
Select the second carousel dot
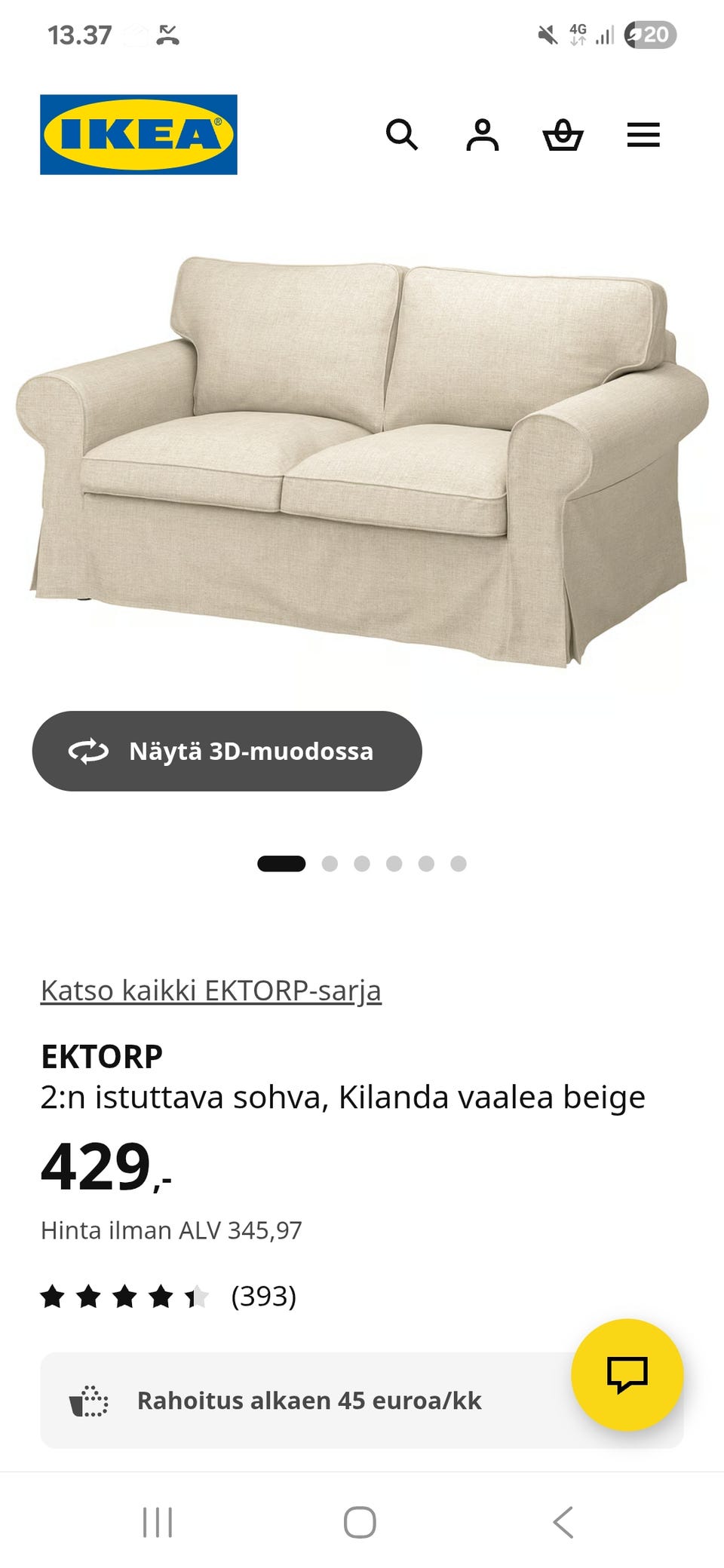tap(330, 864)
